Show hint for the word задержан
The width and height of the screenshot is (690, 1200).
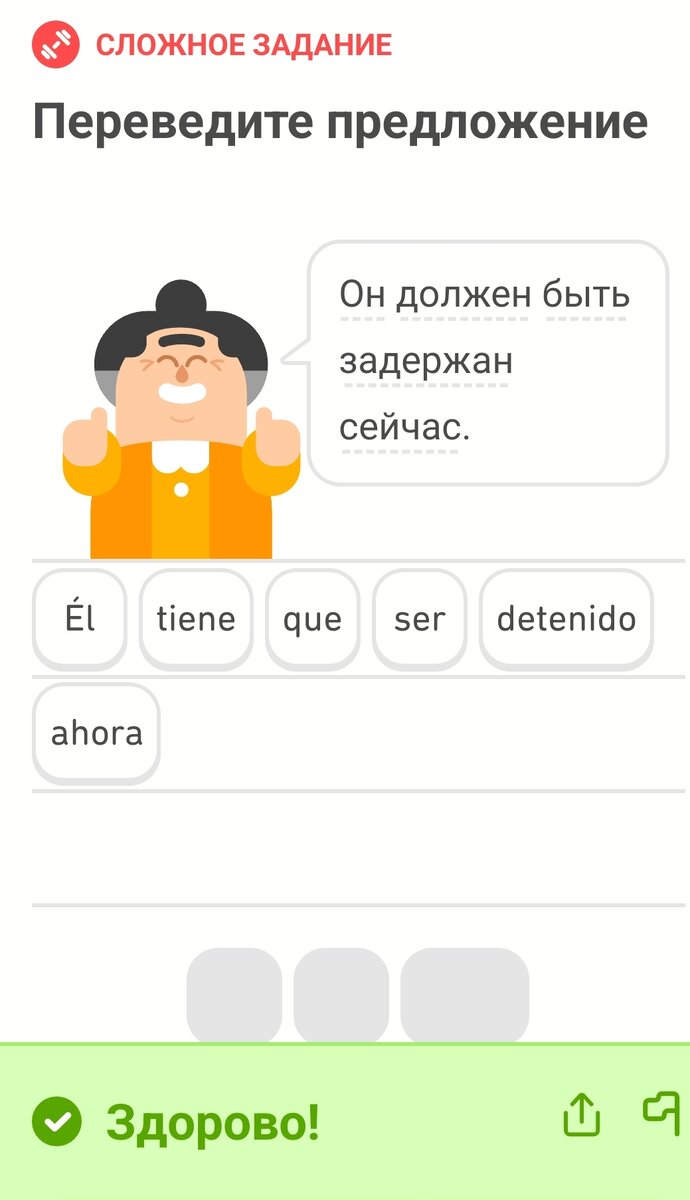(x=426, y=361)
